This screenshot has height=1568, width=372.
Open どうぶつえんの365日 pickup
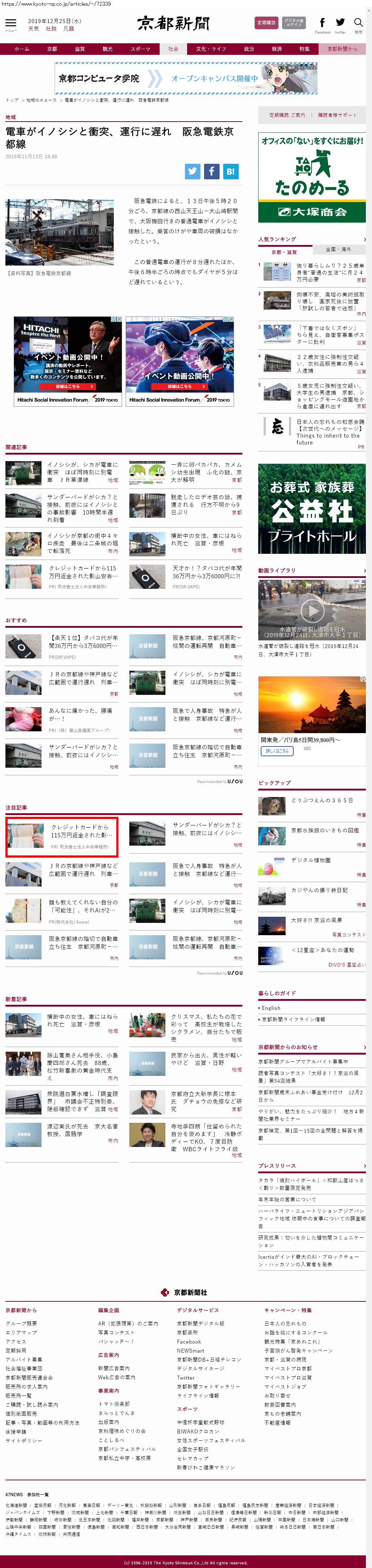pyautogui.click(x=321, y=801)
